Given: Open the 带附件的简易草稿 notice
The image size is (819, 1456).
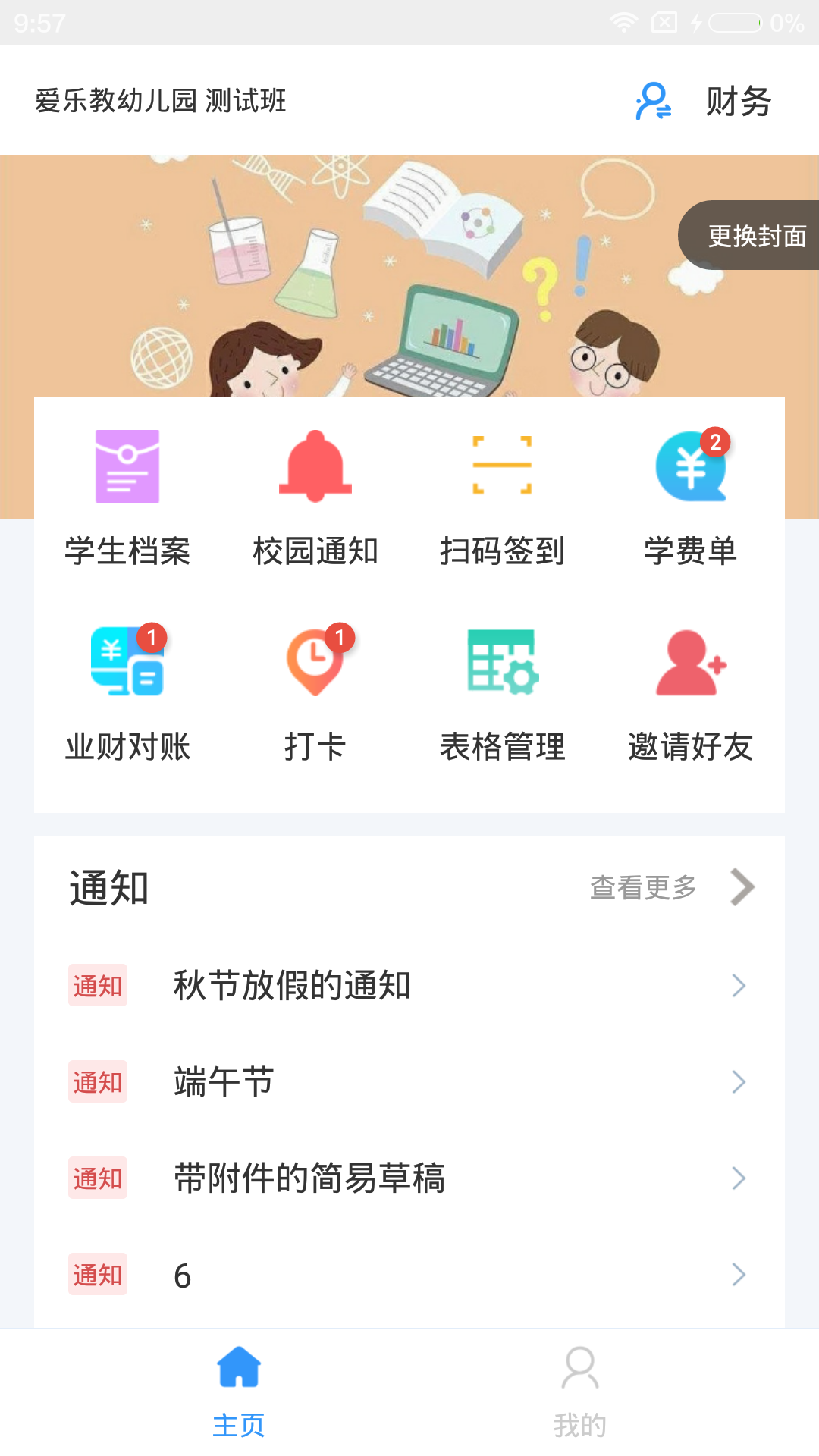Looking at the screenshot, I should [x=409, y=1178].
